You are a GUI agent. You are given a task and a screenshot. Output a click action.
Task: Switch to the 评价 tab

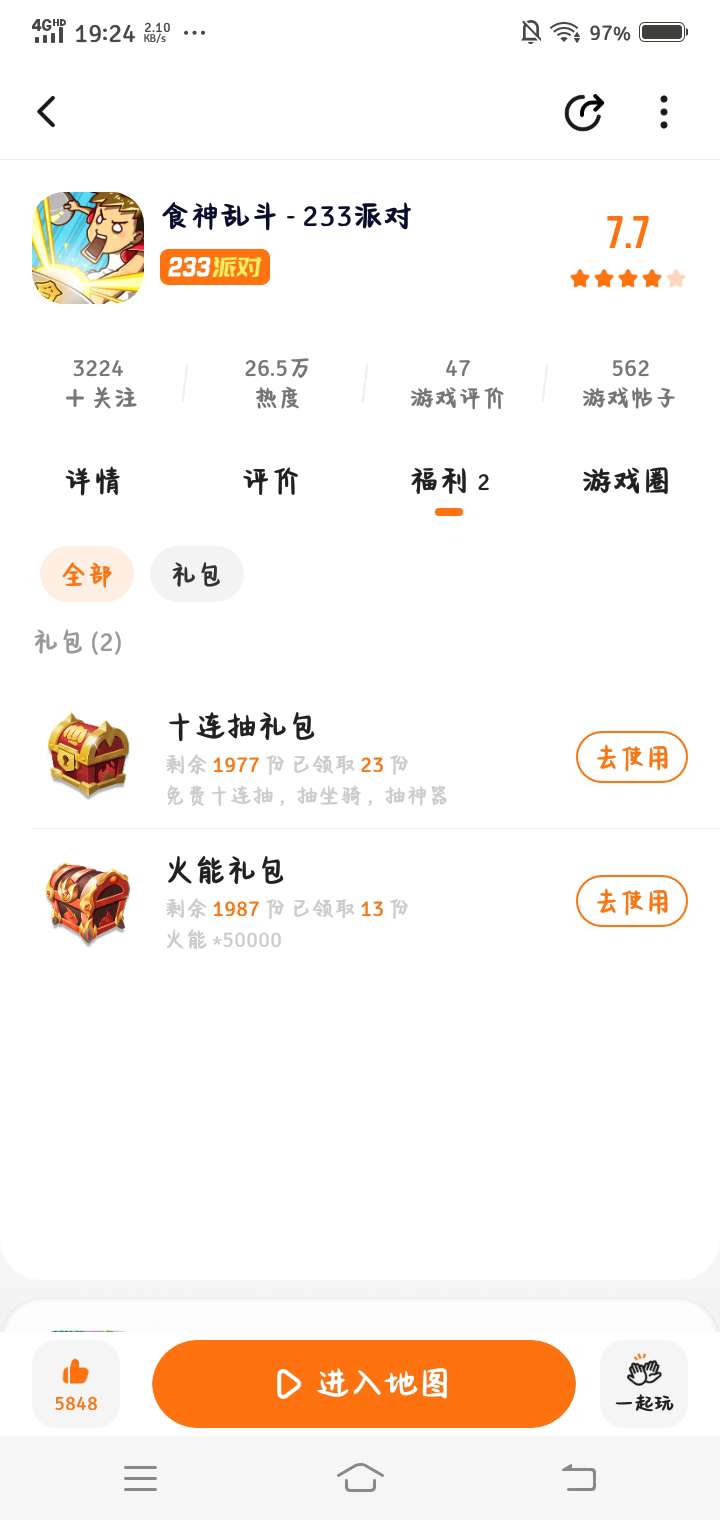[271, 482]
